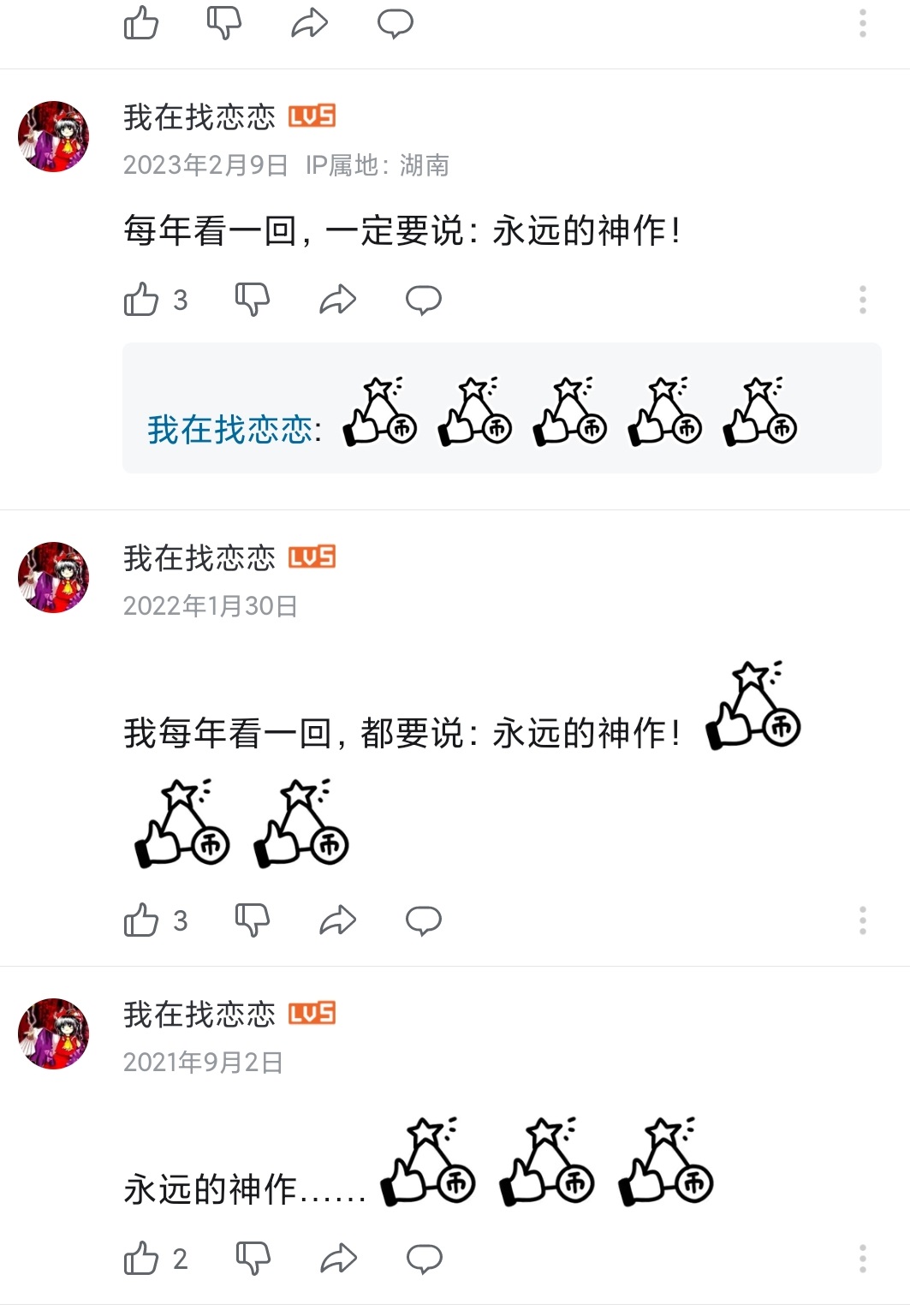The width and height of the screenshot is (910, 1316).
Task: Open 我在找恋恋 profile from 2022年1月30日 comment name
Action: click(199, 558)
